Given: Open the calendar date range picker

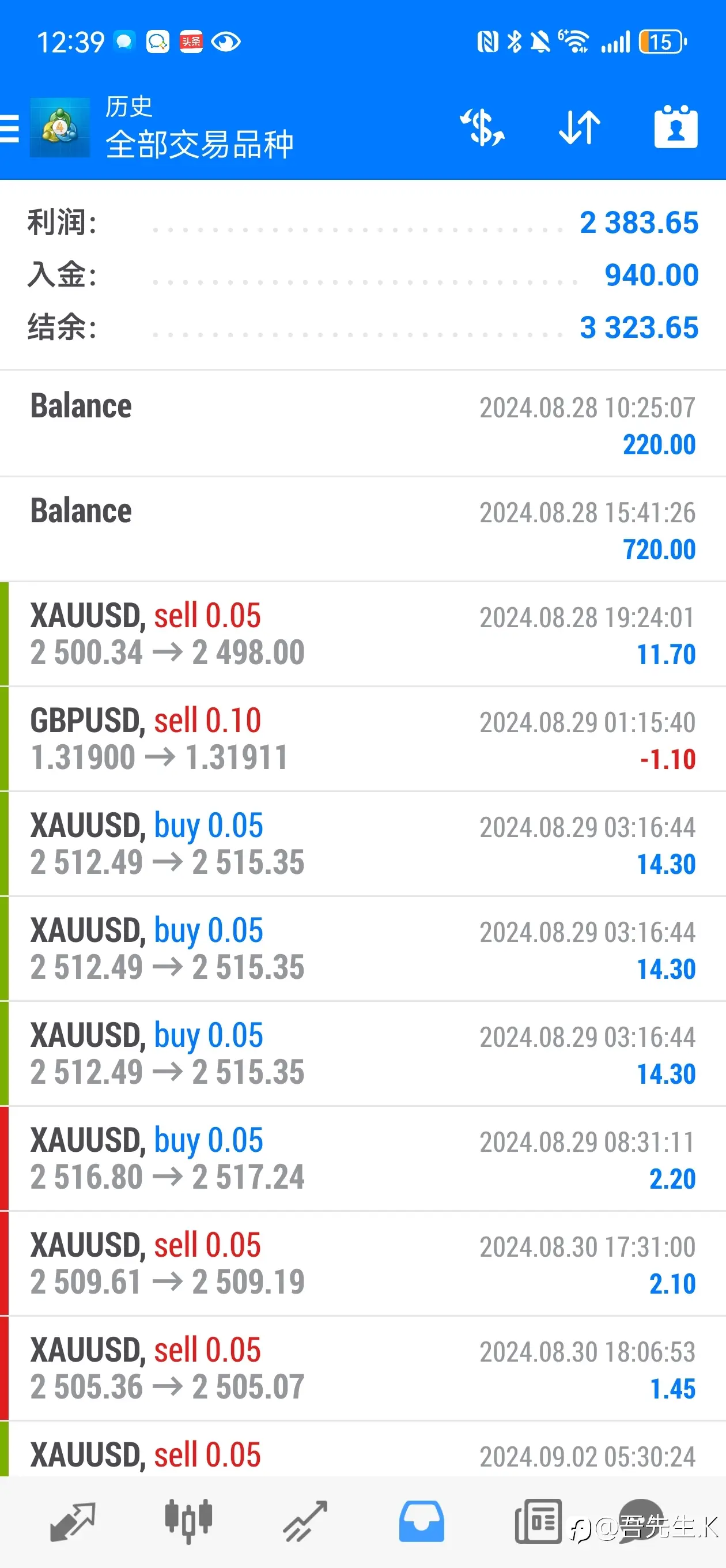Looking at the screenshot, I should pyautogui.click(x=675, y=127).
